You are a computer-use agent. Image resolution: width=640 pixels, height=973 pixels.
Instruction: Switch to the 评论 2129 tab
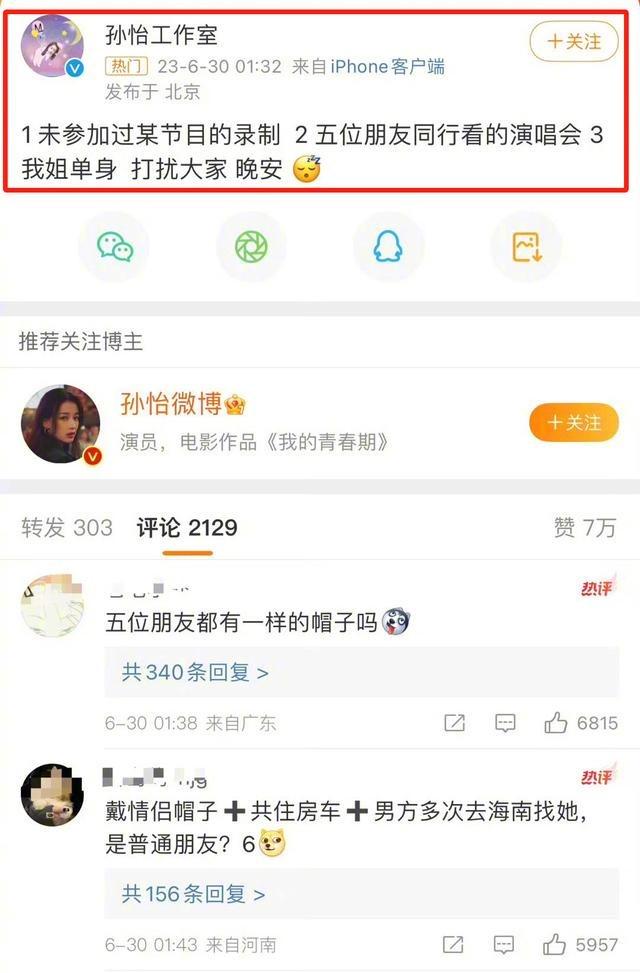(187, 527)
